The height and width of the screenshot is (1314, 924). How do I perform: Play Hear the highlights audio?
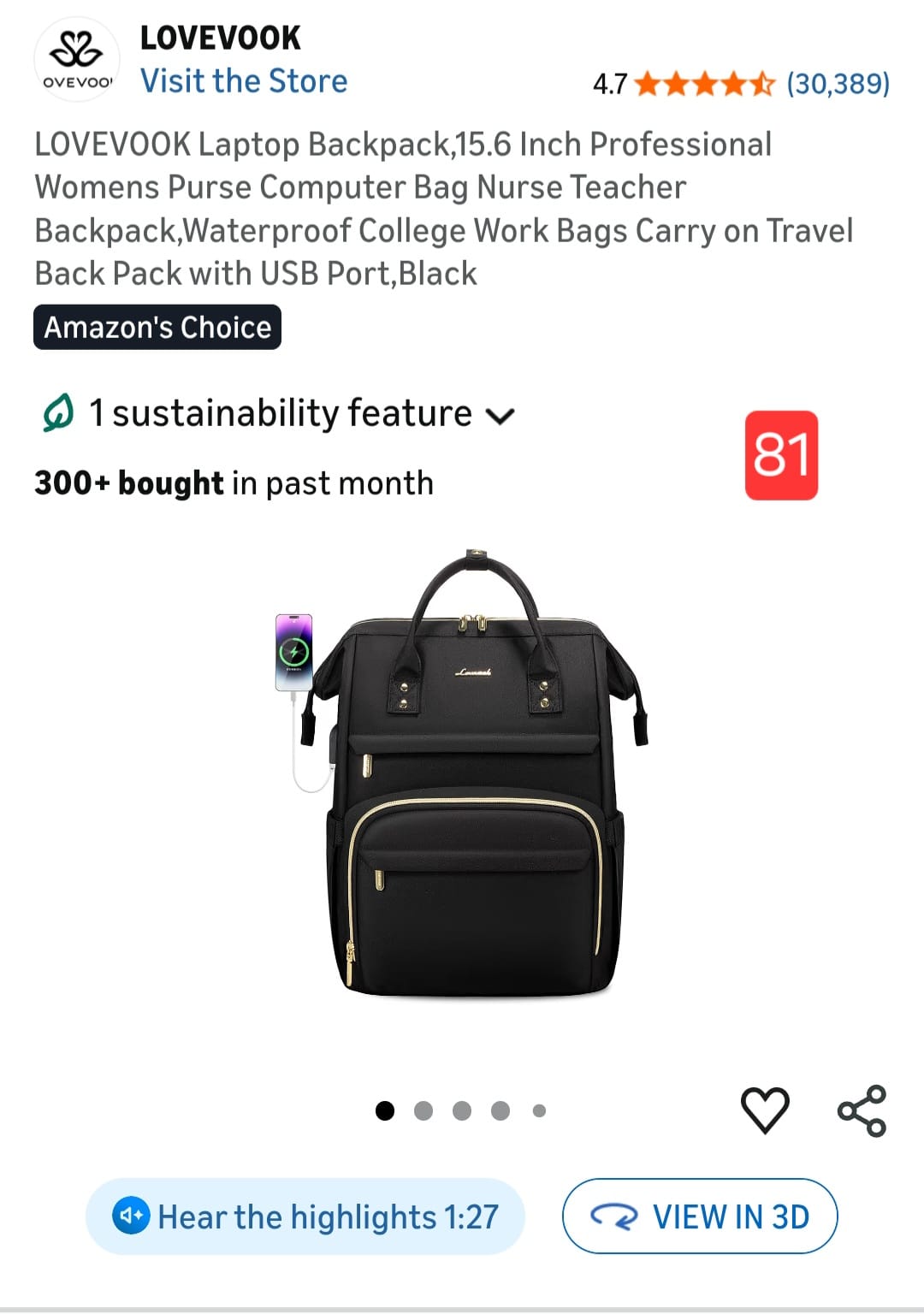pos(305,1216)
